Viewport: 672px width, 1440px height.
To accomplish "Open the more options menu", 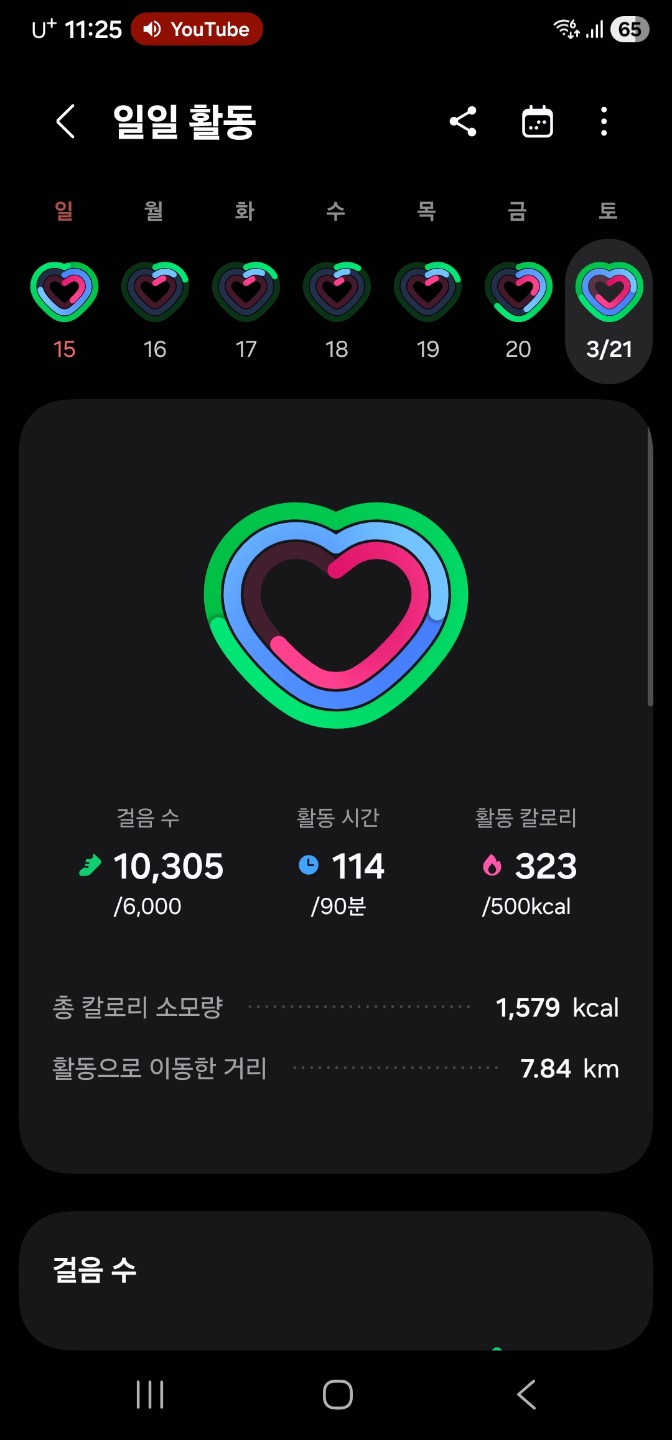I will pos(604,122).
